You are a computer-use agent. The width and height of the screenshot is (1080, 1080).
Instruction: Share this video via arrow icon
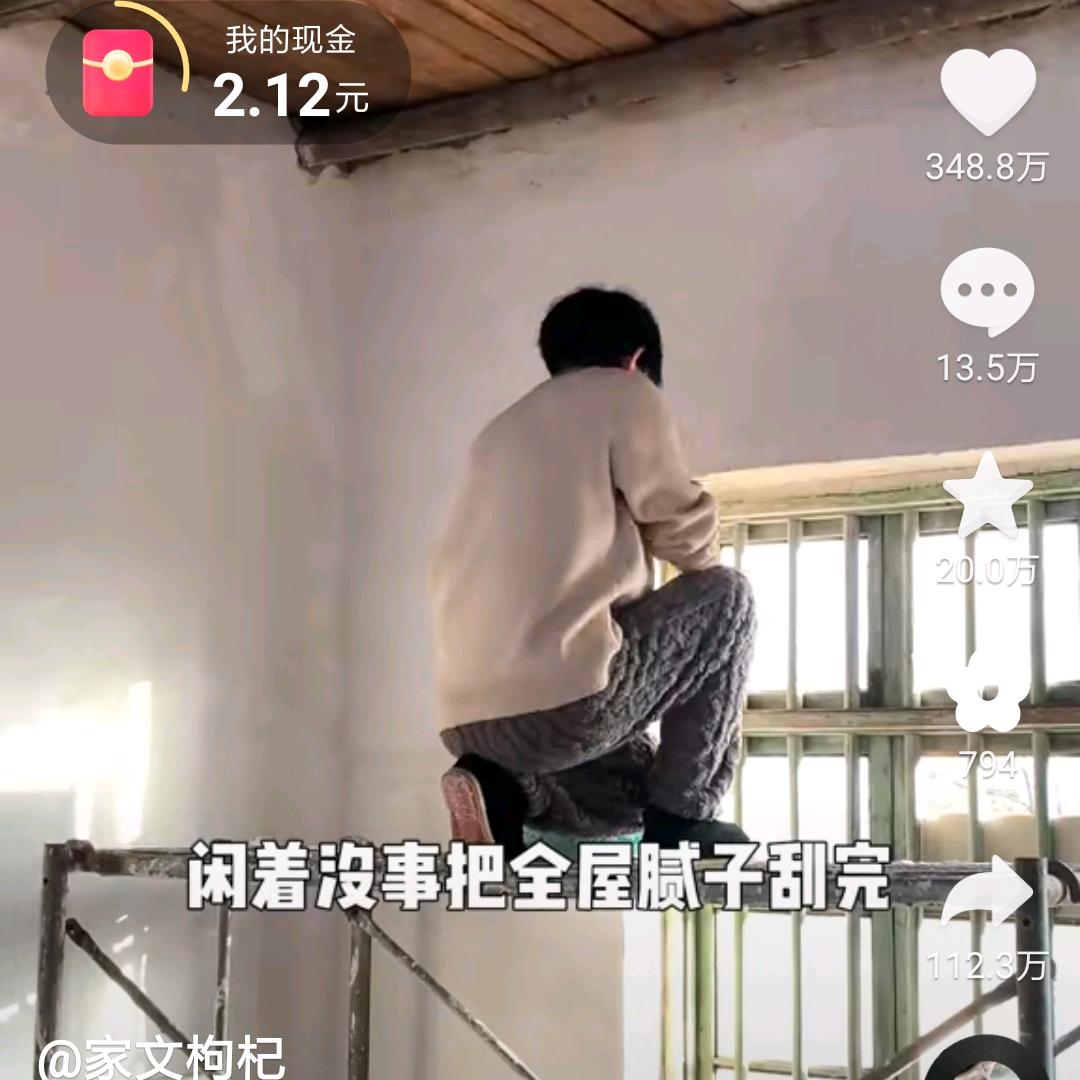pos(987,892)
